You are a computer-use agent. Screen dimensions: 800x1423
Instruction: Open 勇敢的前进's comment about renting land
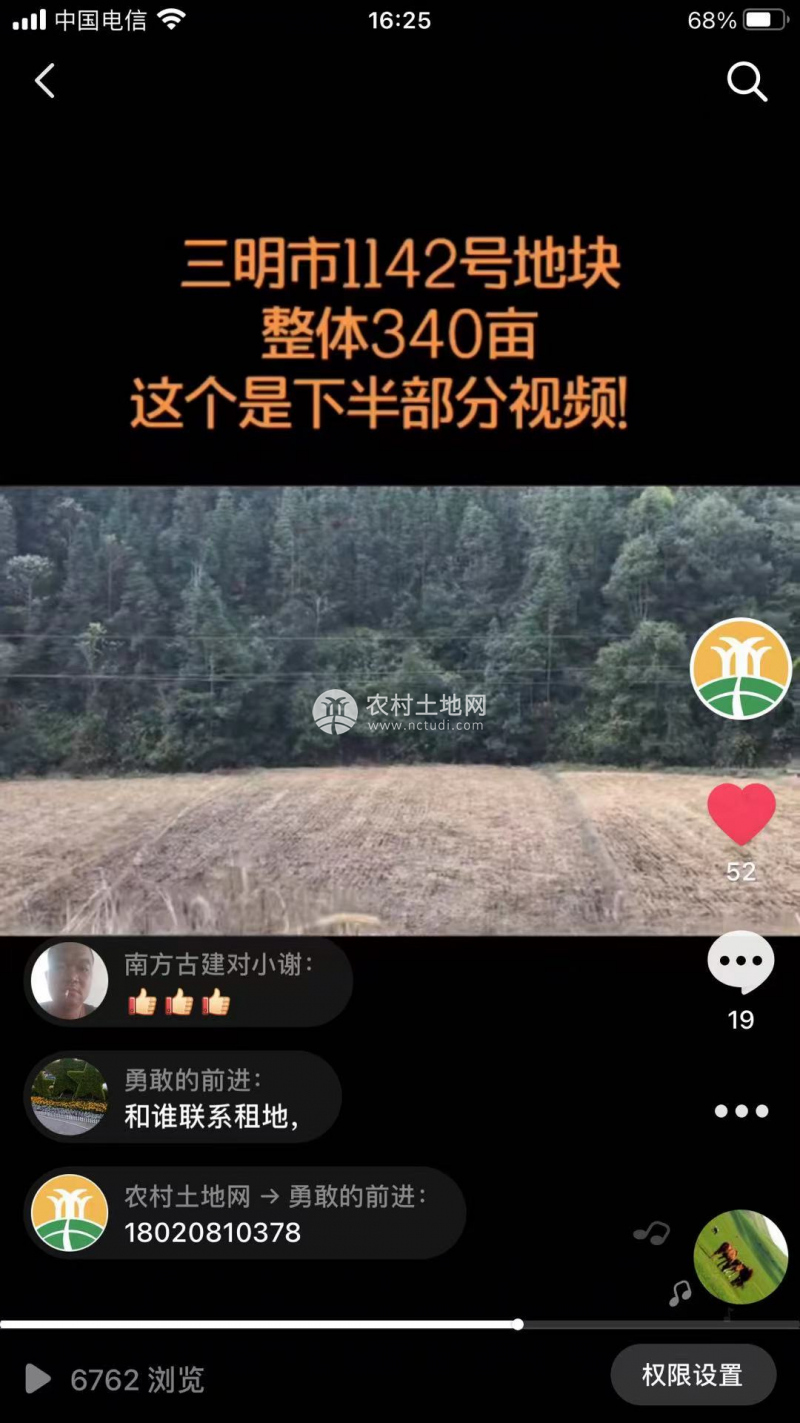pyautogui.click(x=183, y=1097)
